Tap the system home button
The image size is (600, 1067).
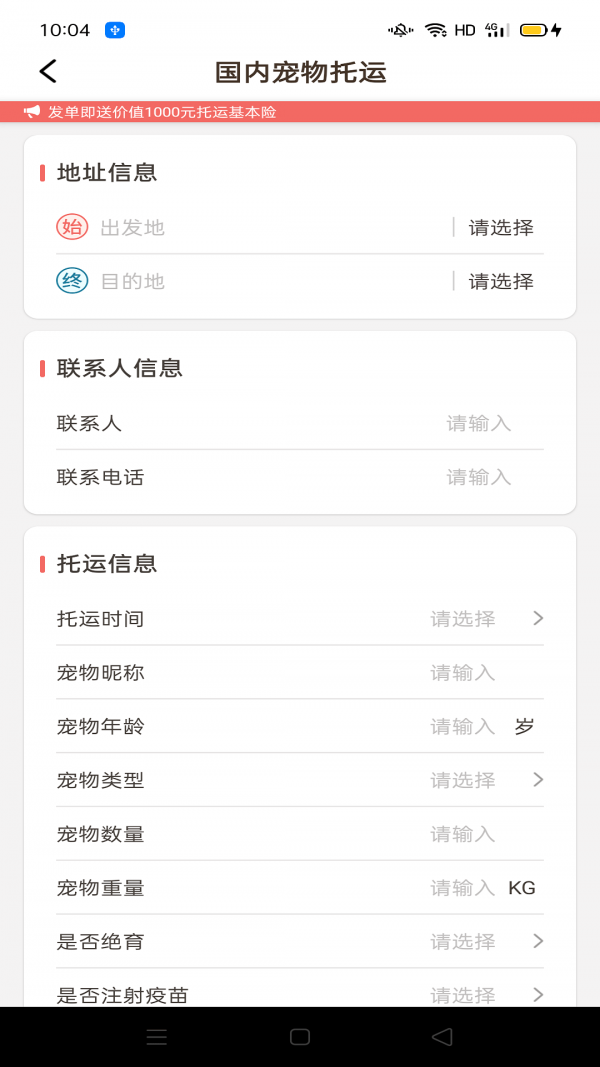300,1037
